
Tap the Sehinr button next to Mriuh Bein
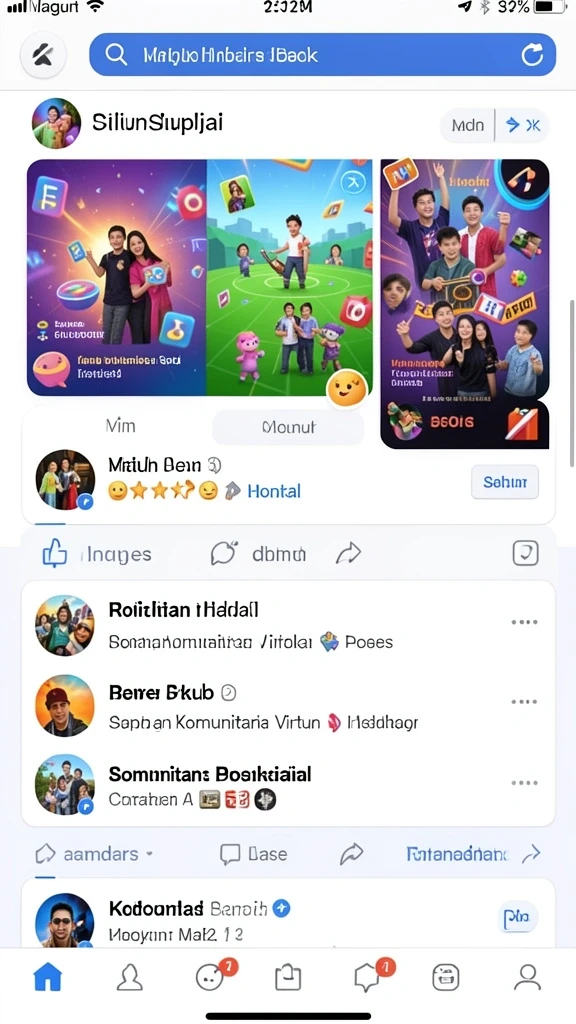(505, 482)
